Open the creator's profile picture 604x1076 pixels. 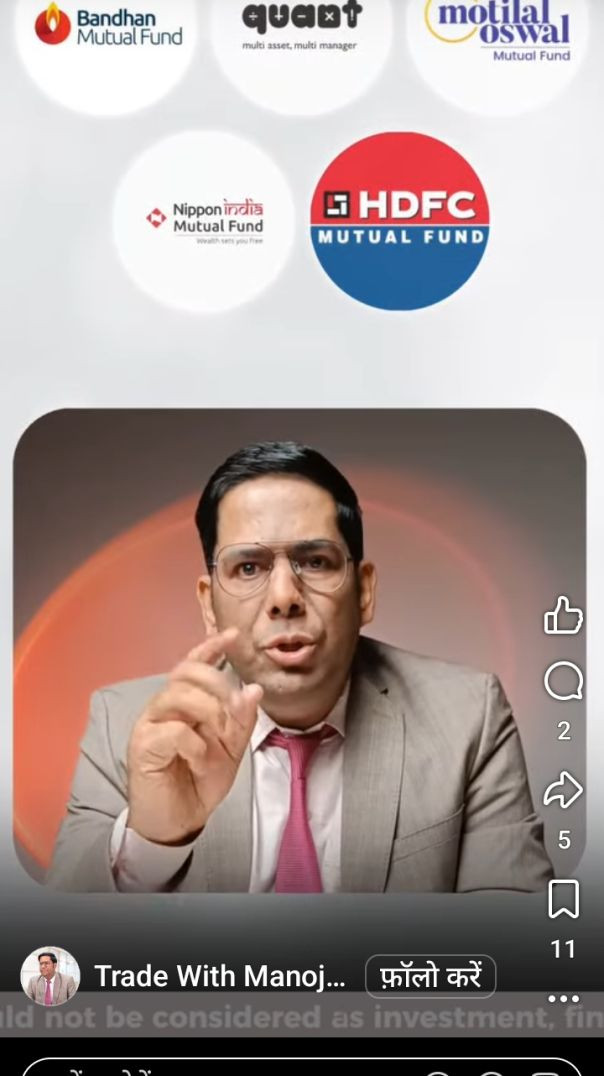click(x=50, y=976)
